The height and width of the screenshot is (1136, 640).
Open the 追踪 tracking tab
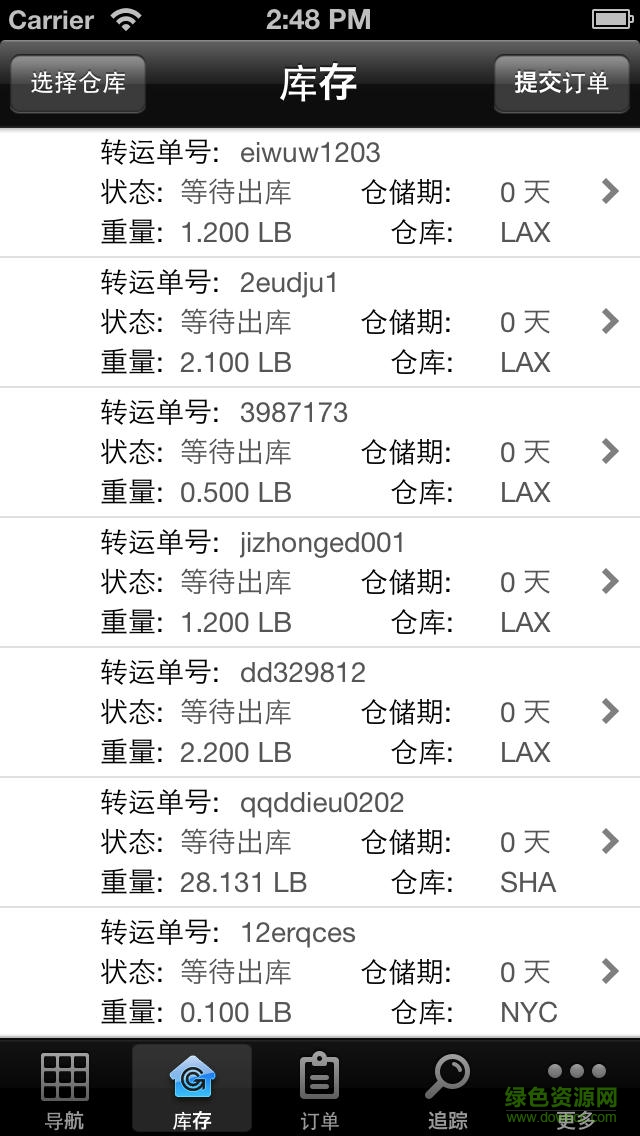(447, 1090)
